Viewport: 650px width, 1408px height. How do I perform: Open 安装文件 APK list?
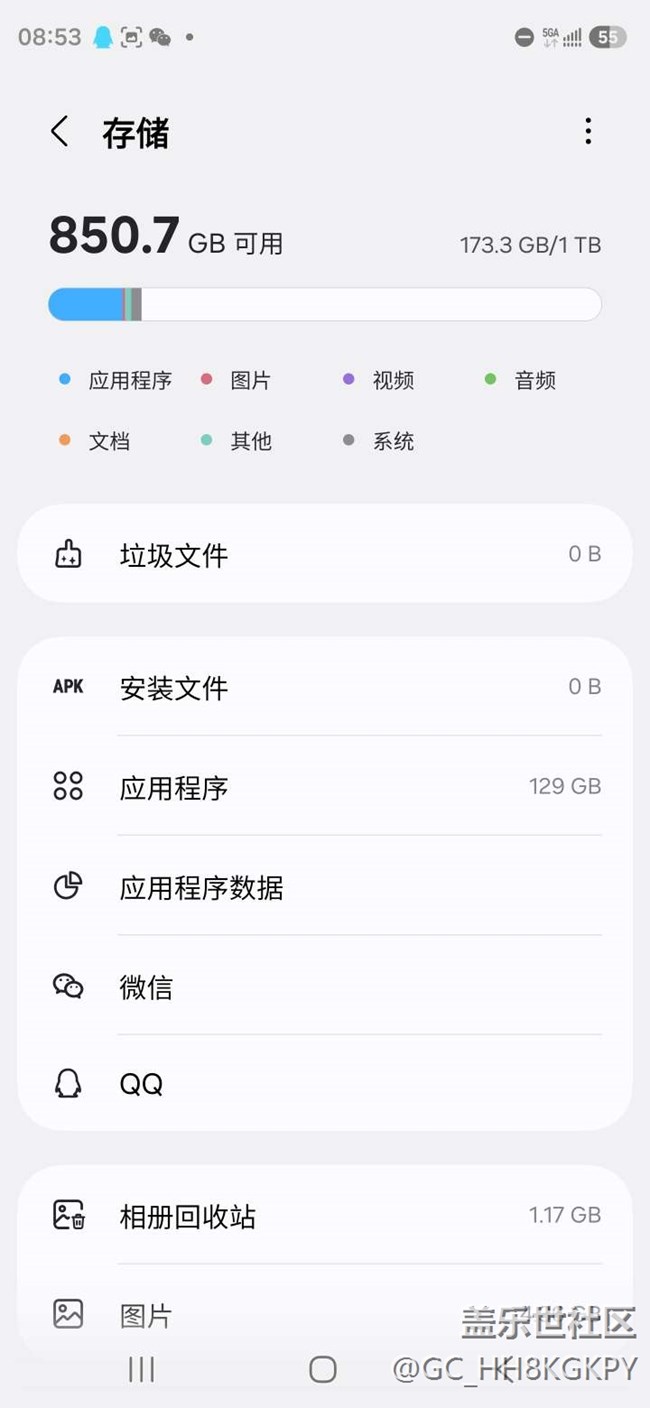click(x=324, y=687)
